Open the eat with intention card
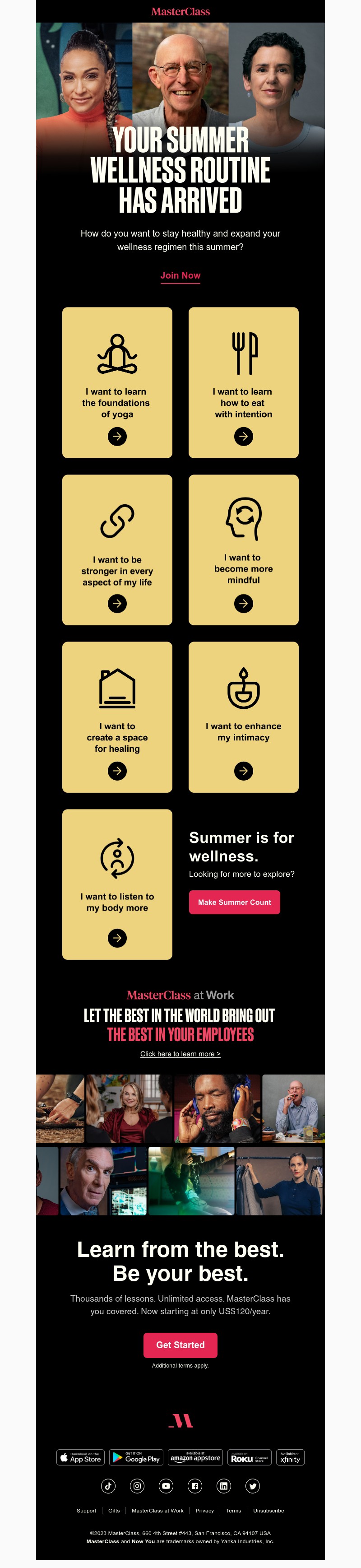 (244, 382)
